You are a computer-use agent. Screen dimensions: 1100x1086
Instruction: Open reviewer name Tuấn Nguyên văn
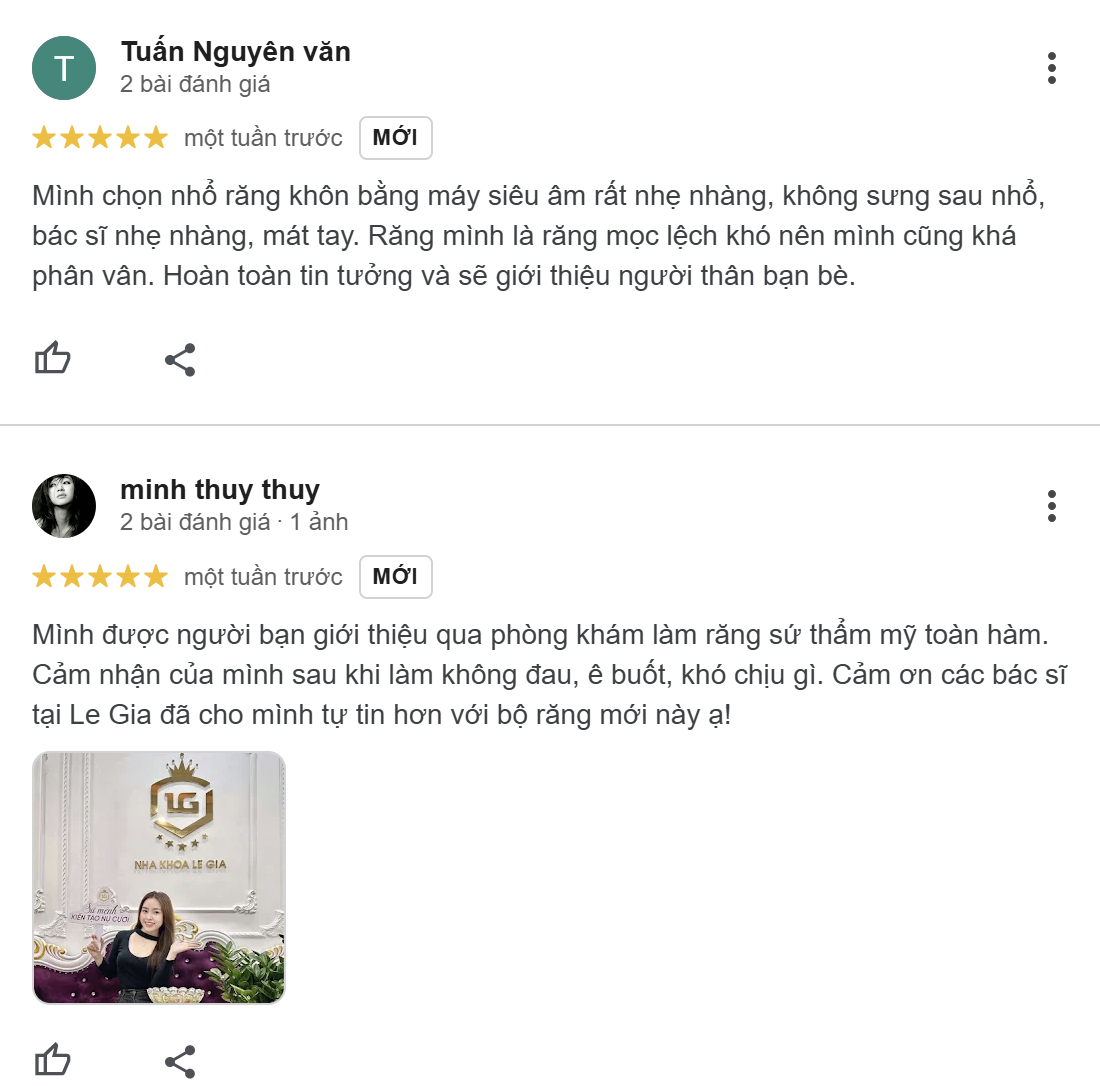235,51
